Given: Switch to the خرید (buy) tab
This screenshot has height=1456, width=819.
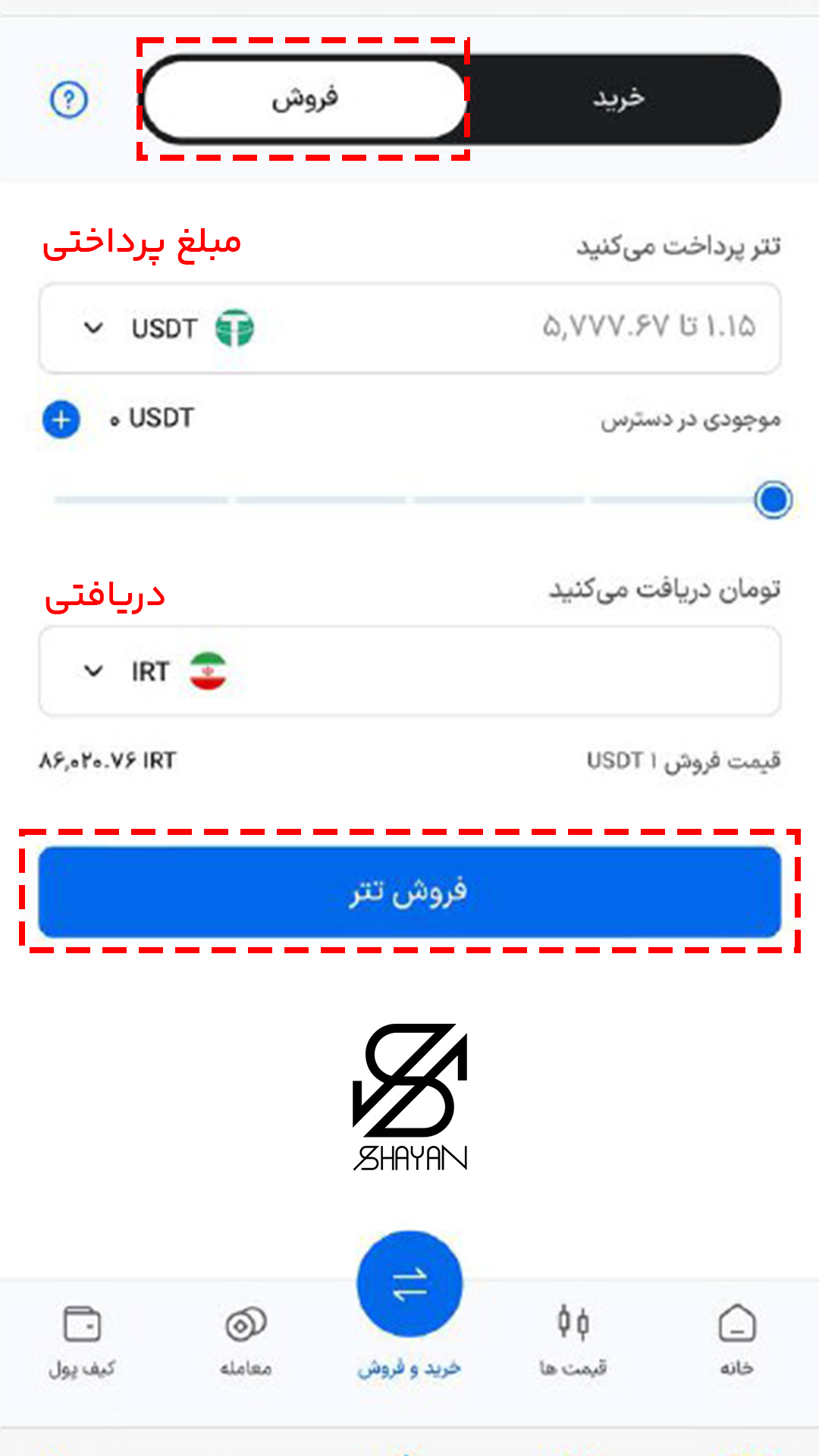Looking at the screenshot, I should coord(619,99).
